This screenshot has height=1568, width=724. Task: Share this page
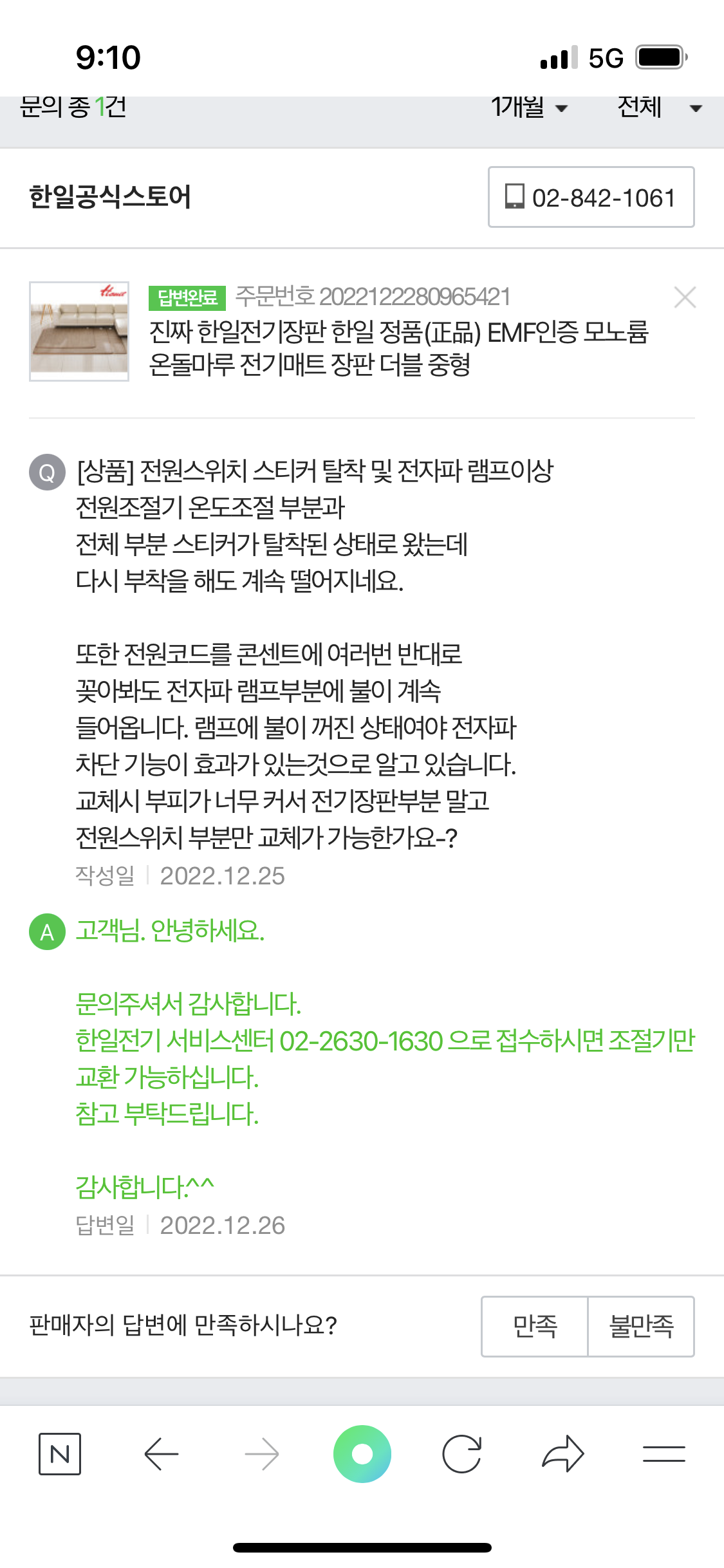click(x=563, y=1453)
